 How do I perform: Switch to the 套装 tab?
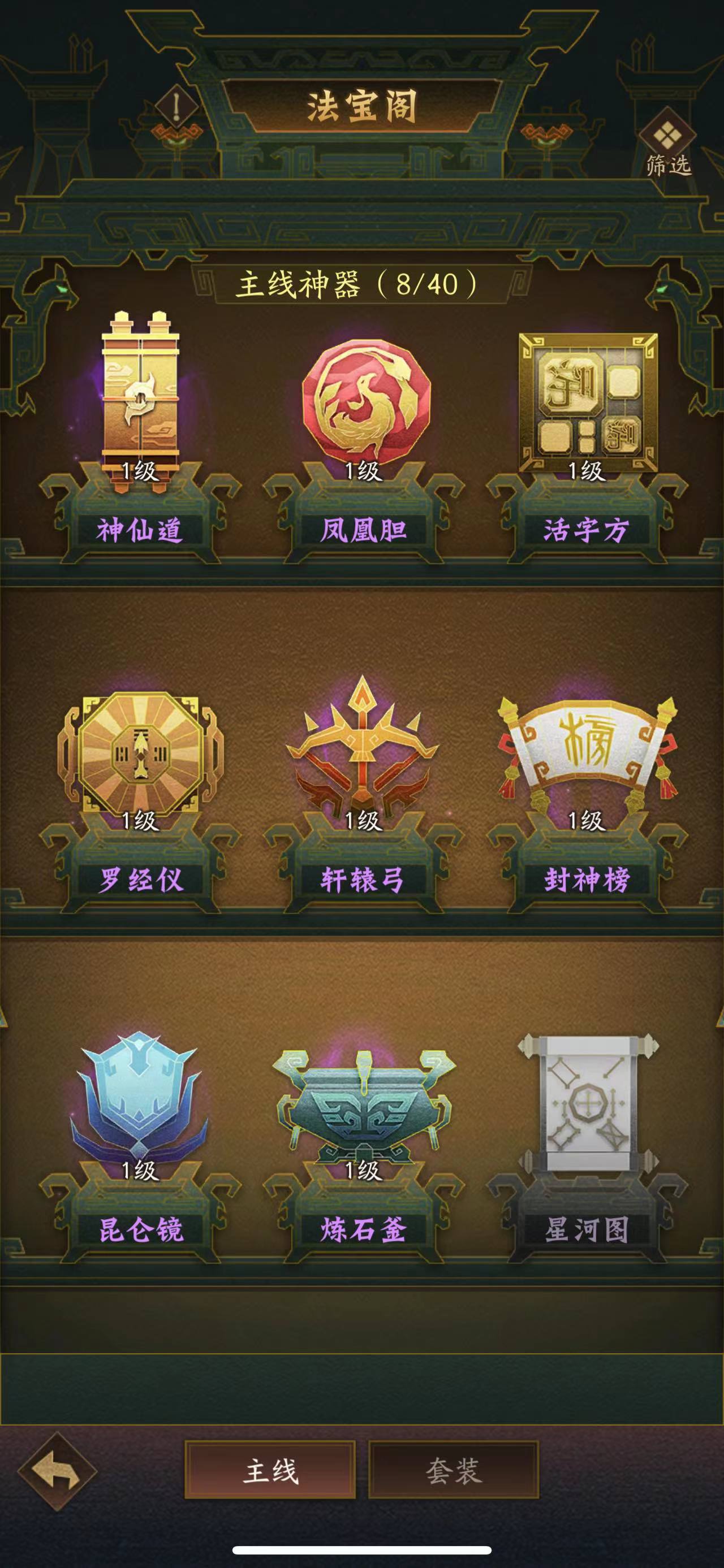coord(454,1472)
